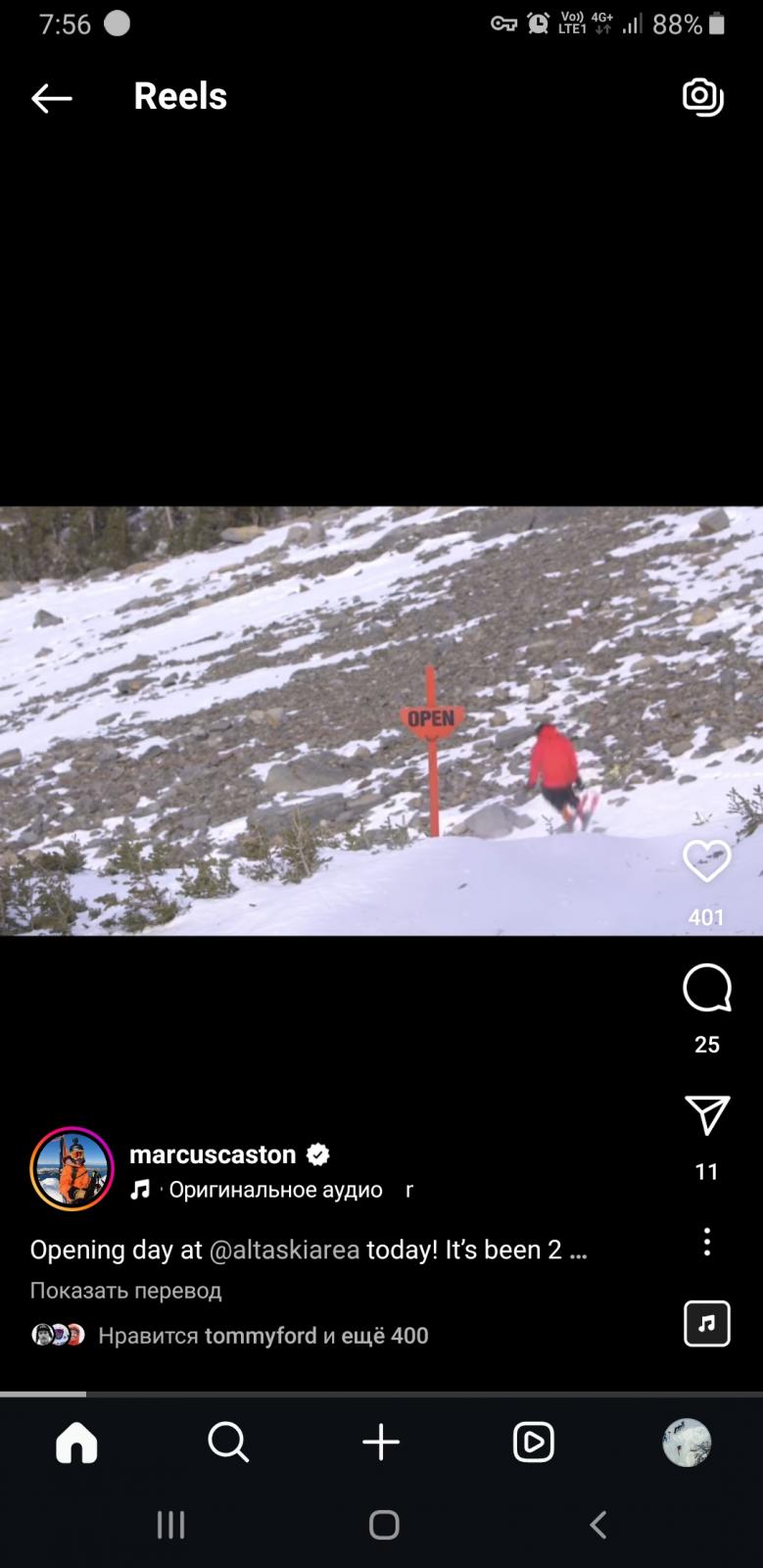This screenshot has width=763, height=1568.
Task: Switch to the Home feed tab
Action: 76,1442
